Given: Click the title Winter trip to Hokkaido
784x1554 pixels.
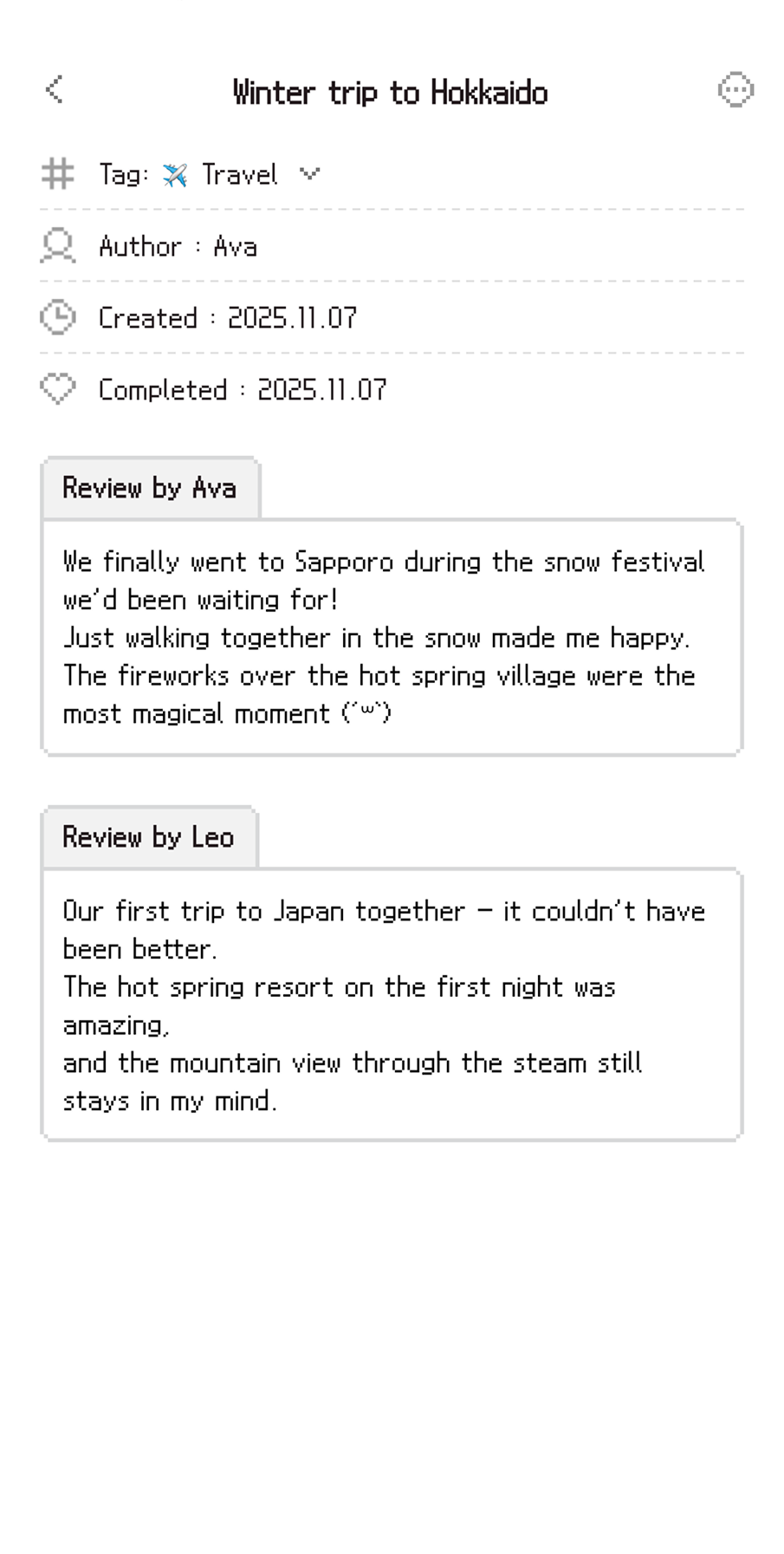Looking at the screenshot, I should coord(392,92).
